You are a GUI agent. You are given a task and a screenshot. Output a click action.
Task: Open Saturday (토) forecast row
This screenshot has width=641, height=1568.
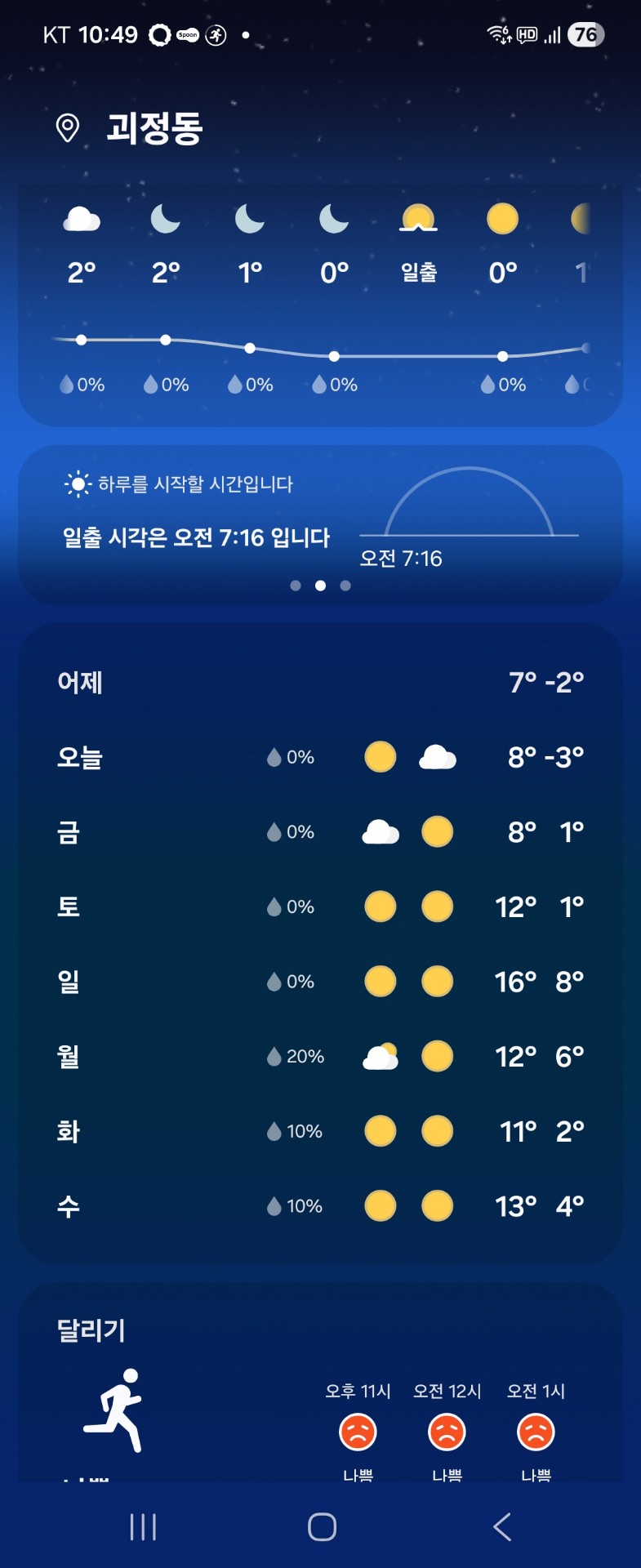320,906
